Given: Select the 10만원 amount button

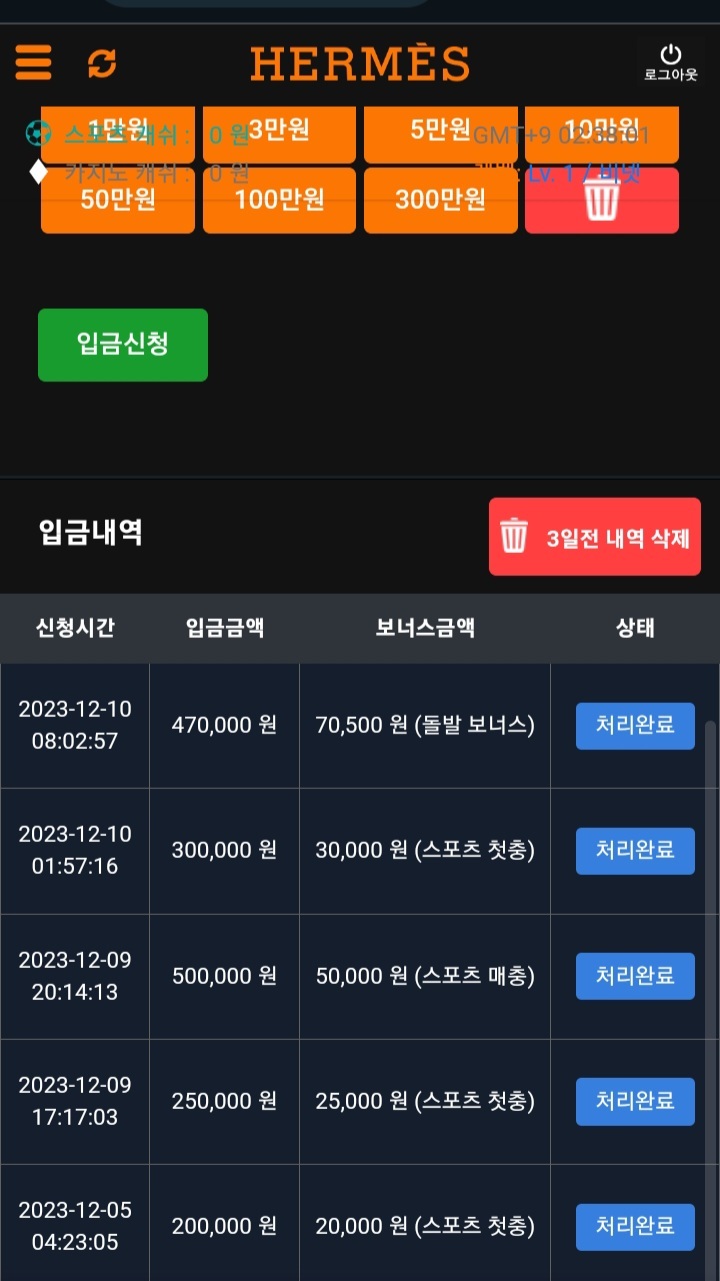Looking at the screenshot, I should (x=602, y=134).
